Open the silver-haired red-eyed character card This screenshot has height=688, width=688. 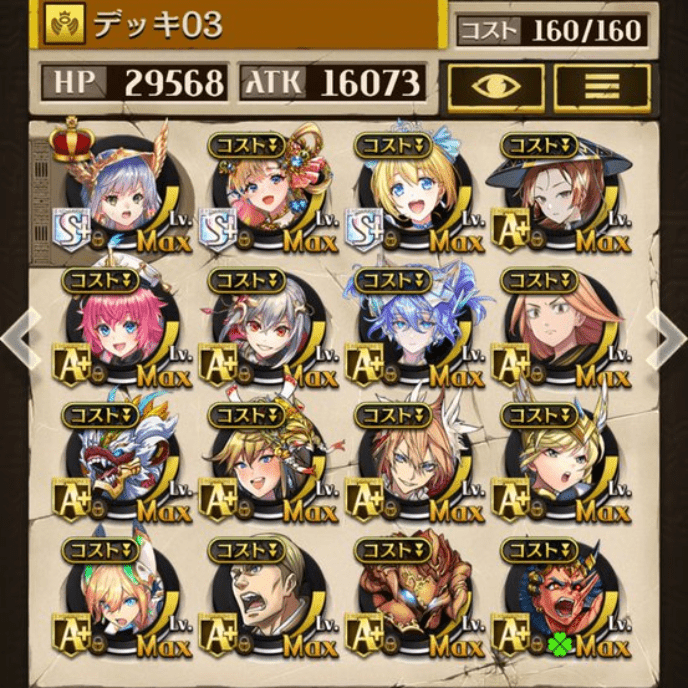(x=264, y=330)
